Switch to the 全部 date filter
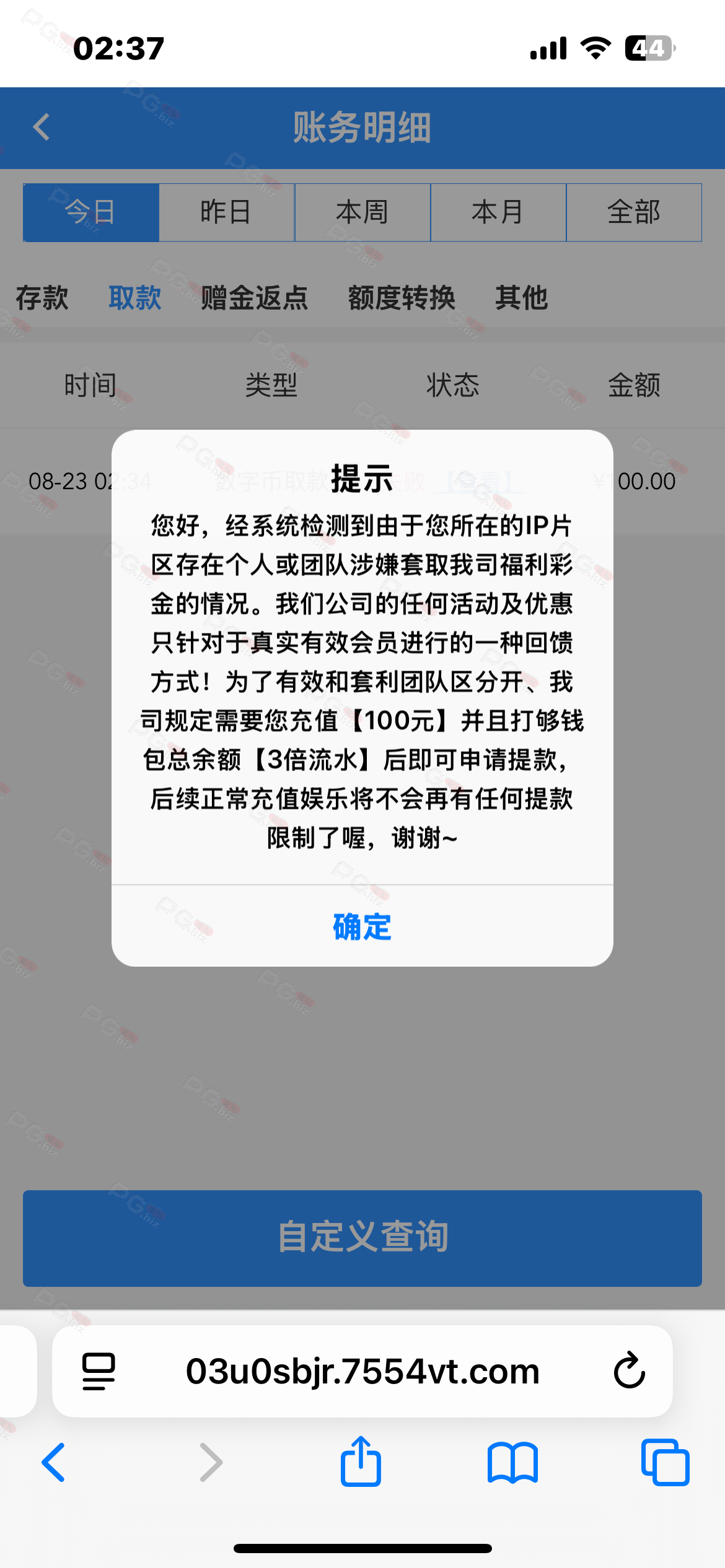The width and height of the screenshot is (725, 1568). 633,212
